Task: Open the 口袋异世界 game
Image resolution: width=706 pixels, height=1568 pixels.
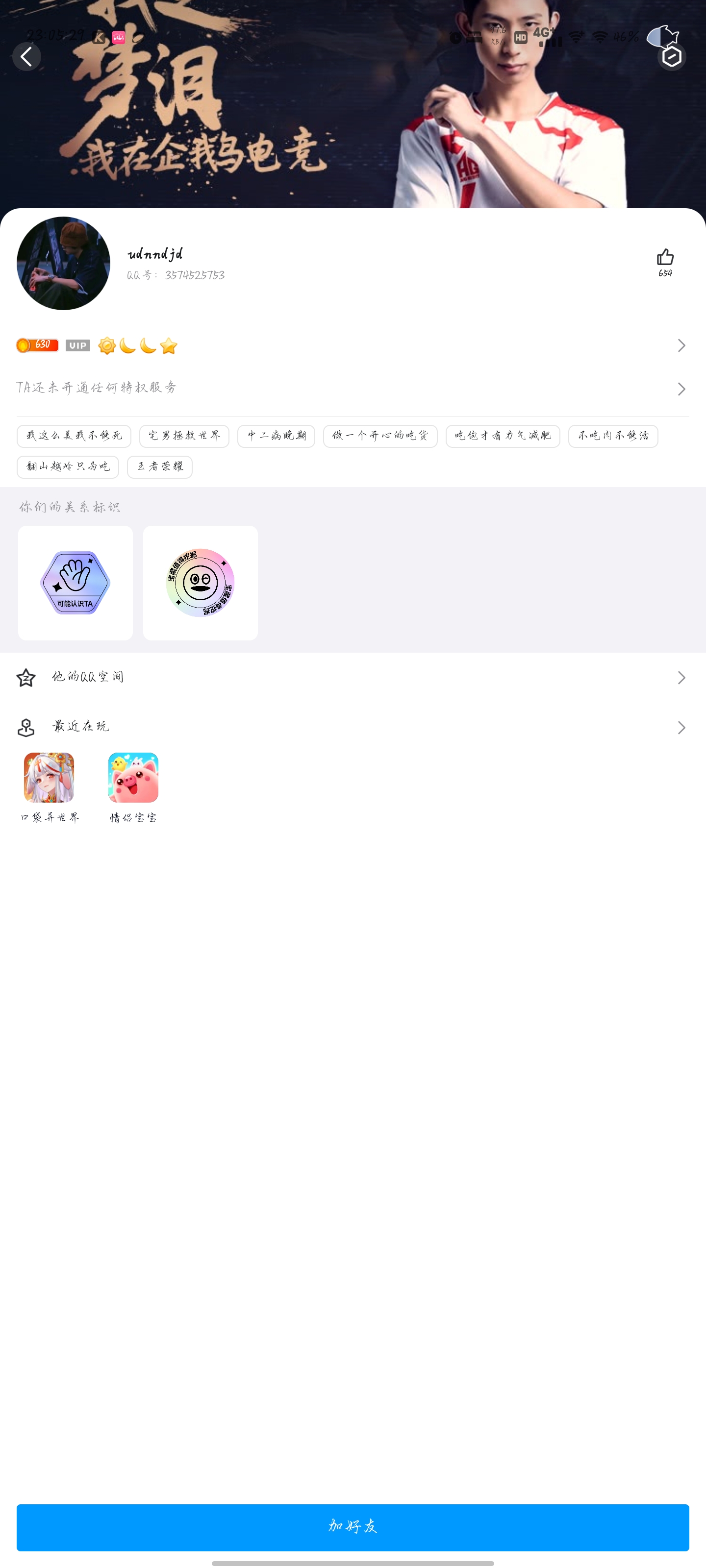Action: pos(50,787)
